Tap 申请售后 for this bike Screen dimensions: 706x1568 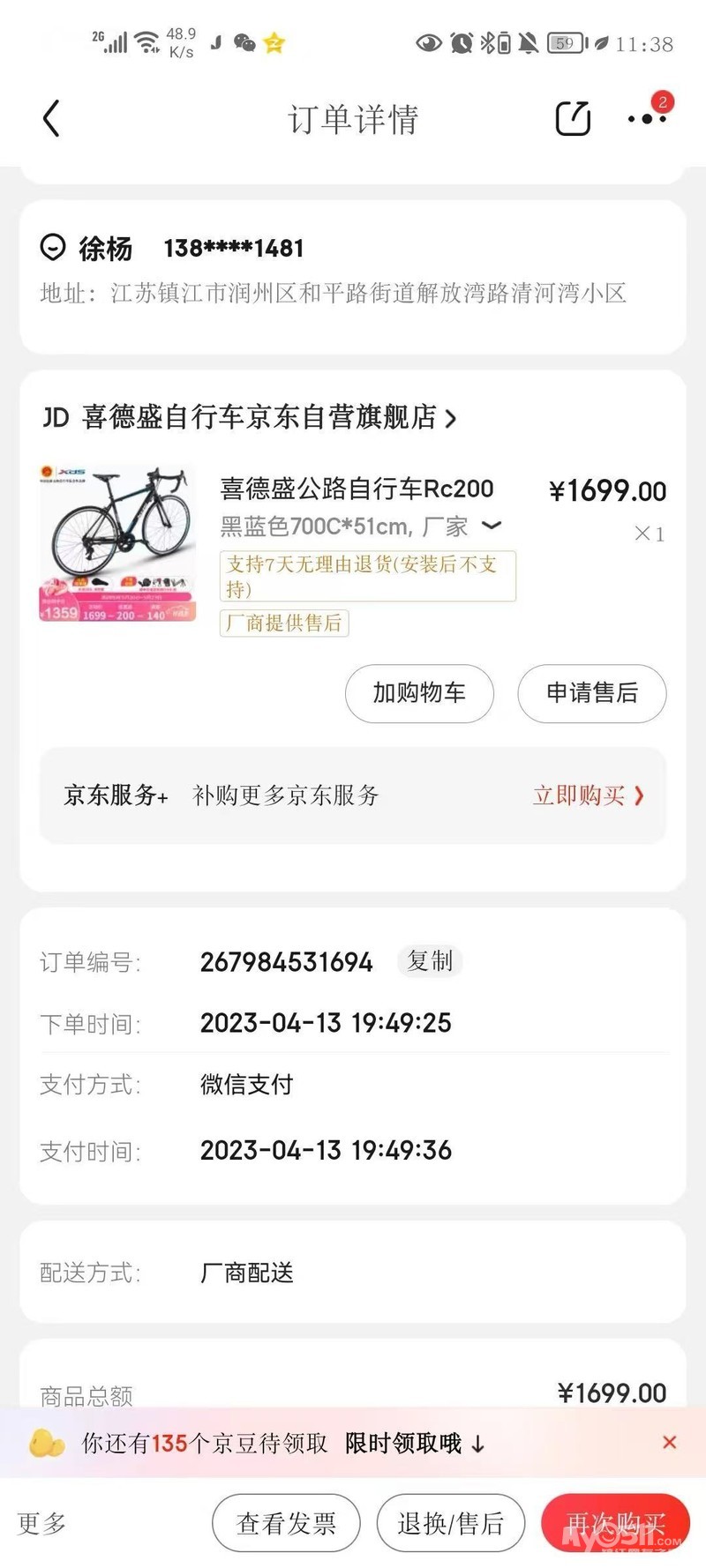click(x=591, y=693)
